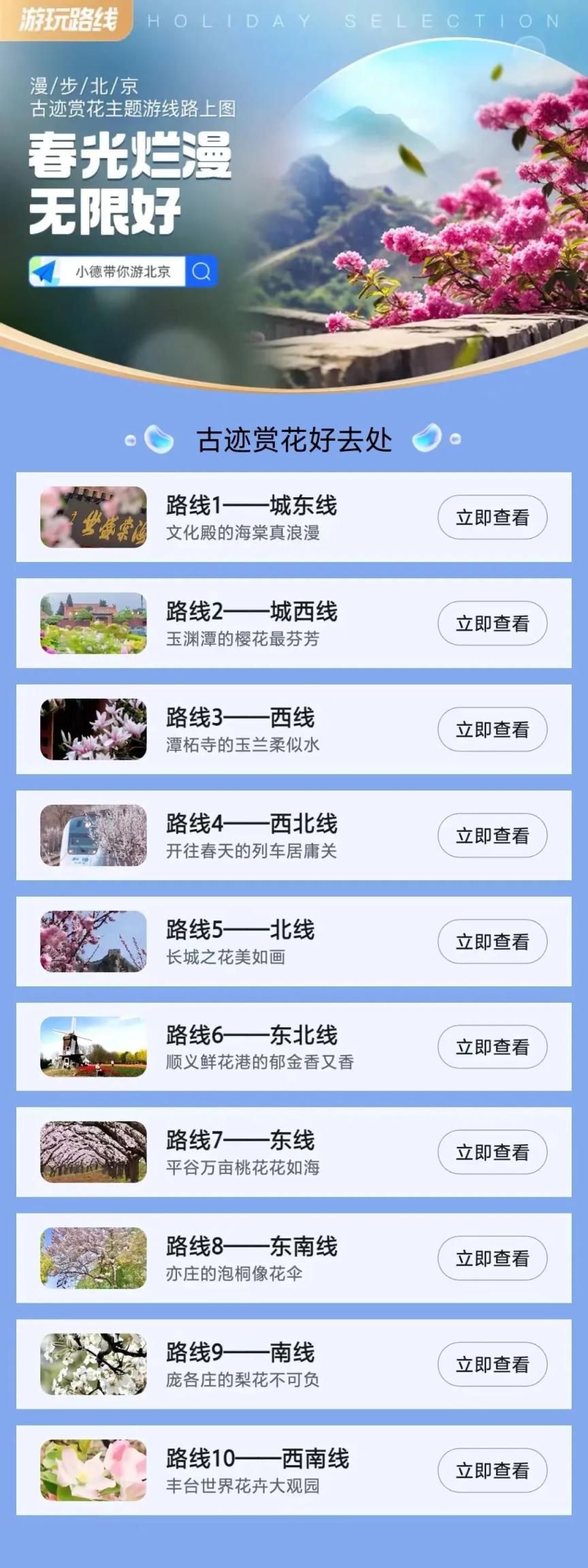The height and width of the screenshot is (1568, 588).
Task: Tap 立即查看 for 路线1 城东线
Action: 492,518
